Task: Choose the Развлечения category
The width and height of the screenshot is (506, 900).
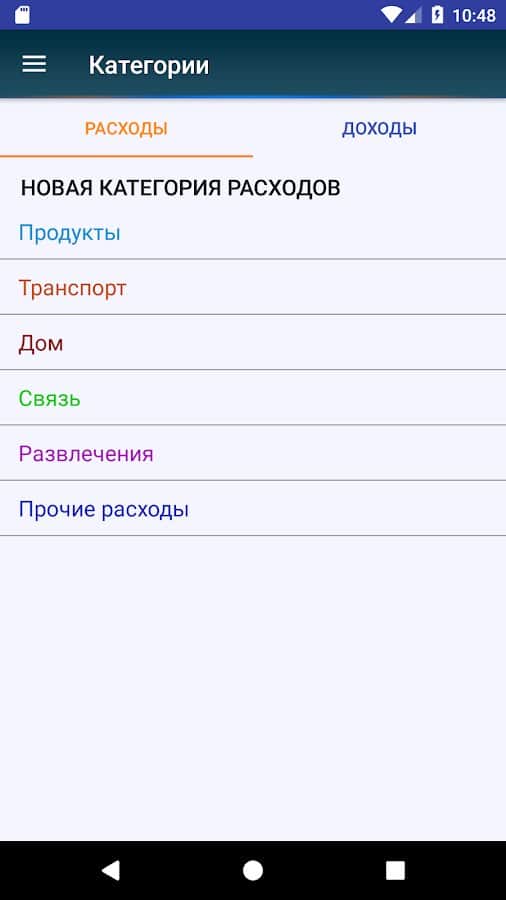Action: coord(253,453)
